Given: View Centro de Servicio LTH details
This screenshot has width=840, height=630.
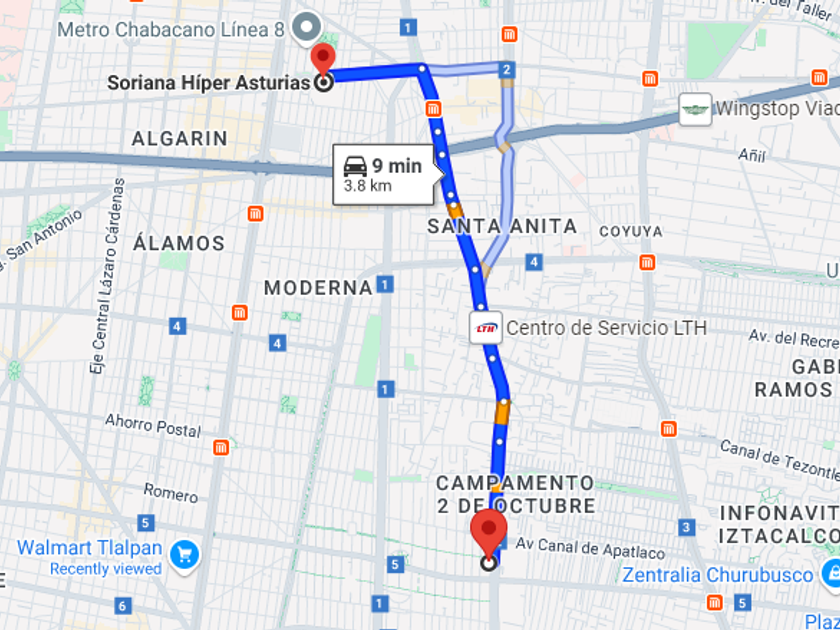Looking at the screenshot, I should pyautogui.click(x=487, y=327).
